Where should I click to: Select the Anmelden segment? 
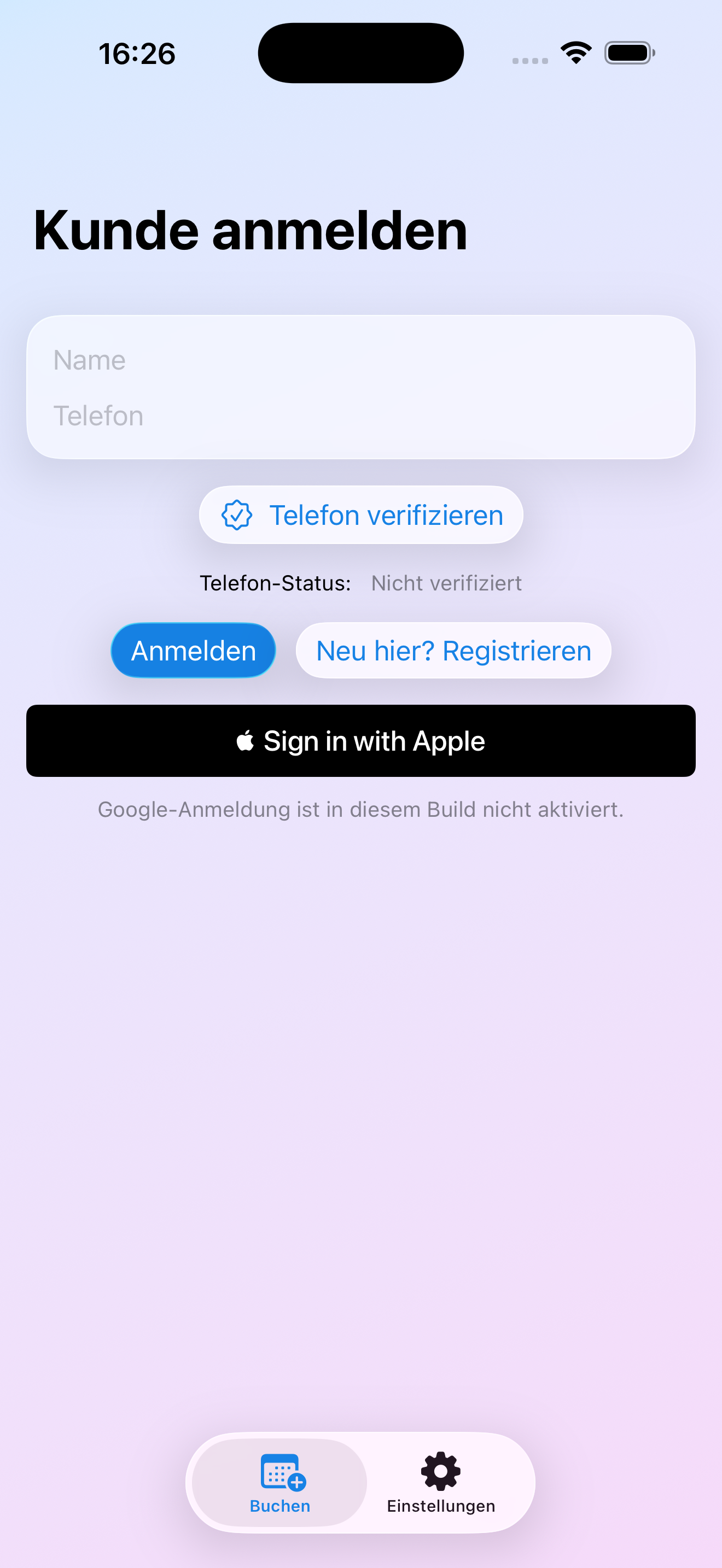pyautogui.click(x=193, y=650)
